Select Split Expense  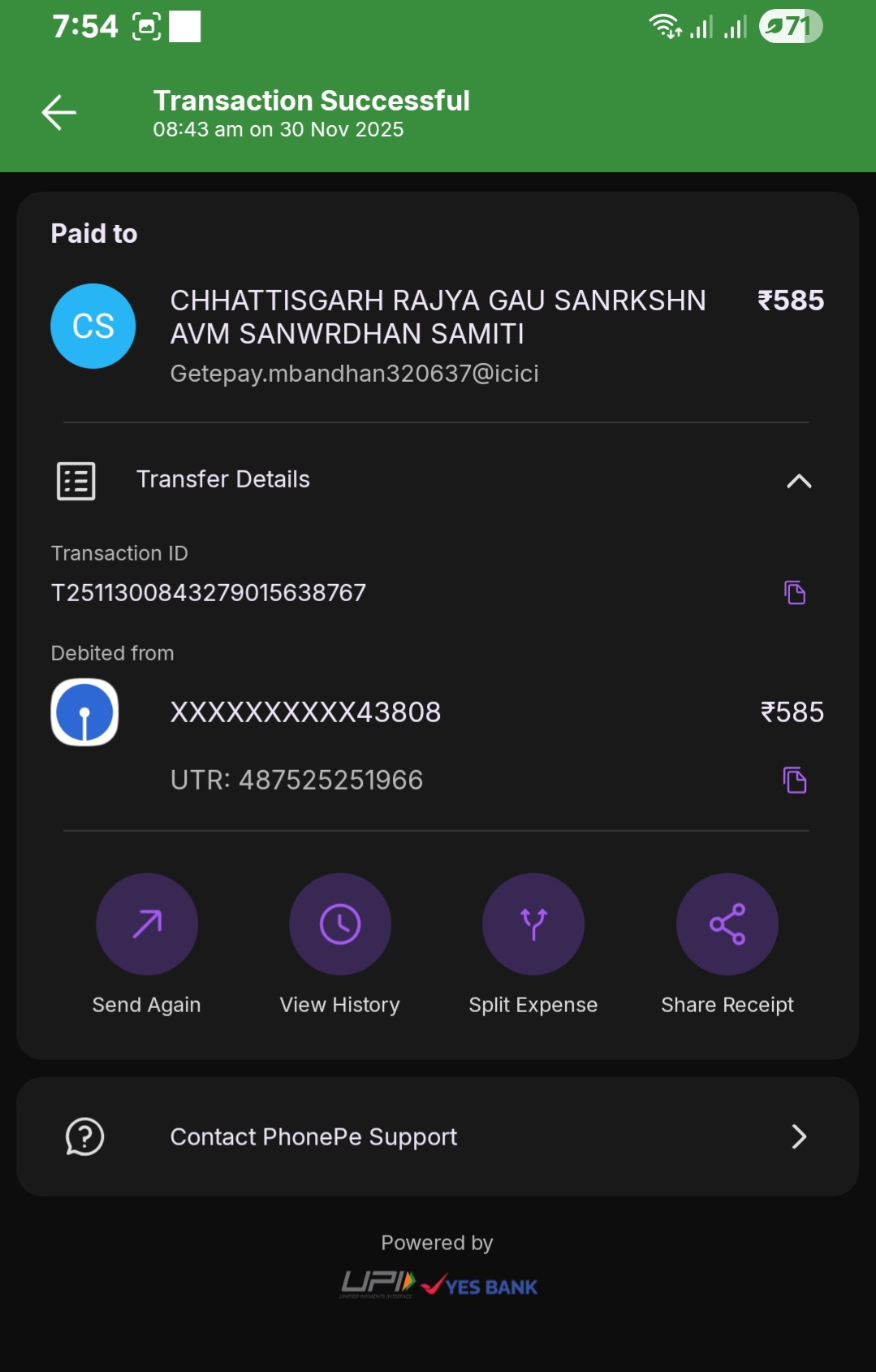[x=533, y=924]
